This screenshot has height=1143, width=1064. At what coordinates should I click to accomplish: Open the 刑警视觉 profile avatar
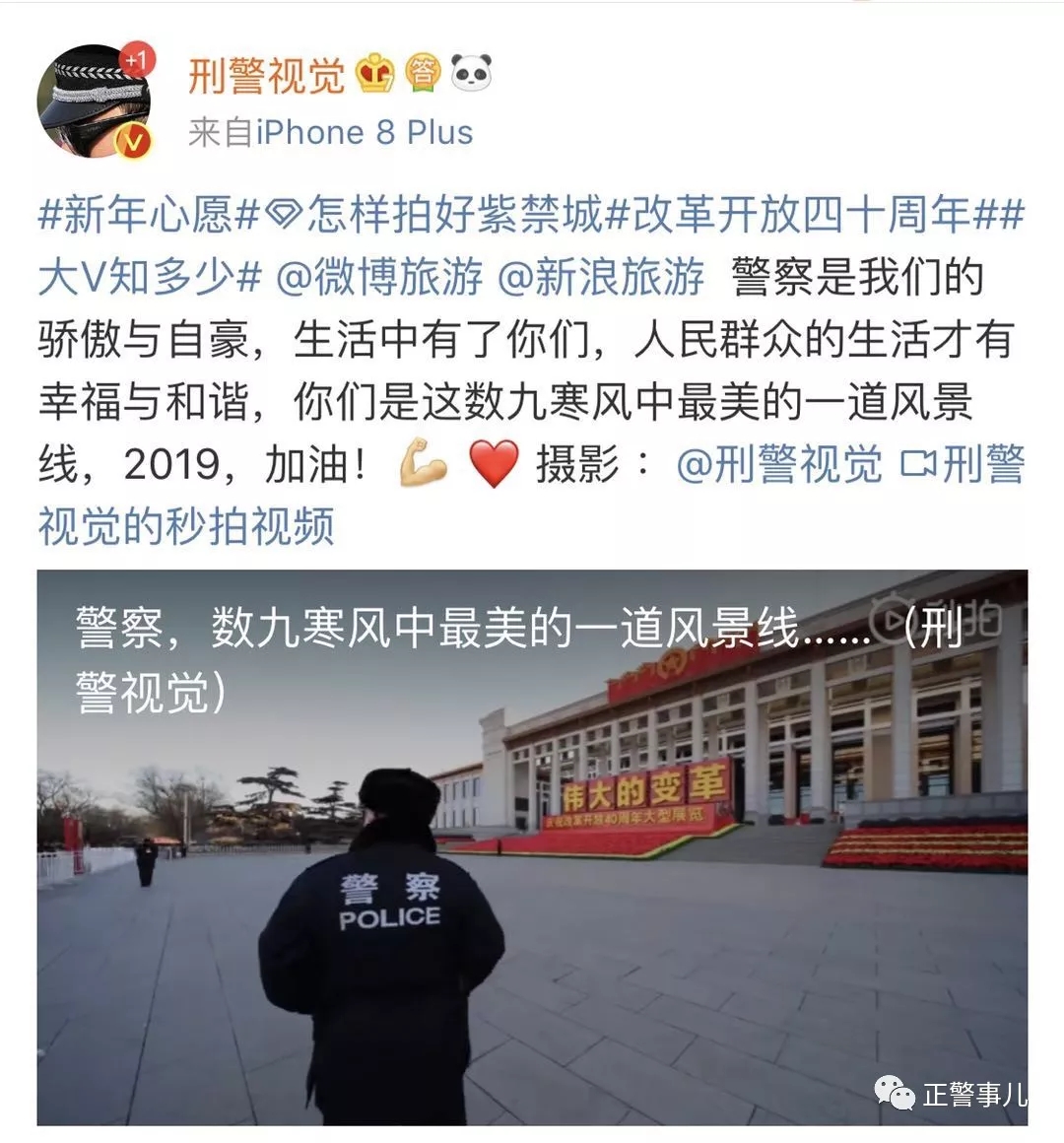95,101
